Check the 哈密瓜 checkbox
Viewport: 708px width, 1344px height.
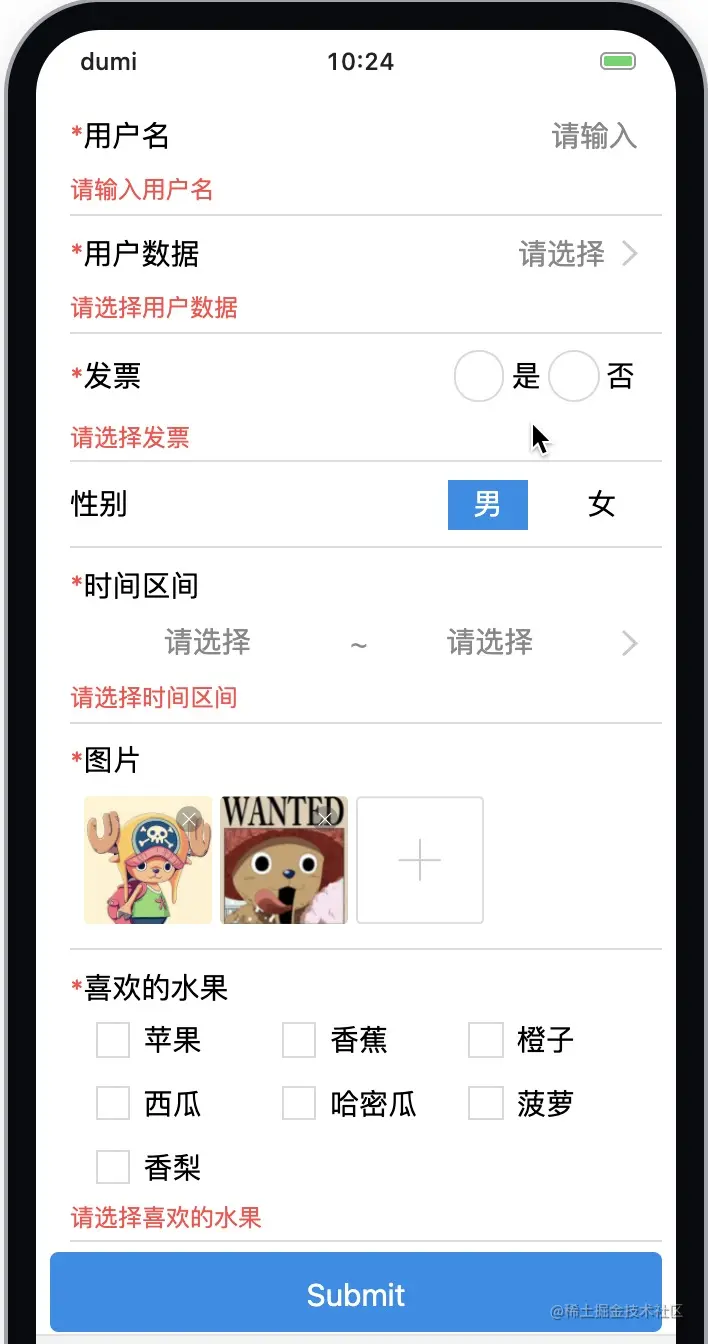299,1103
